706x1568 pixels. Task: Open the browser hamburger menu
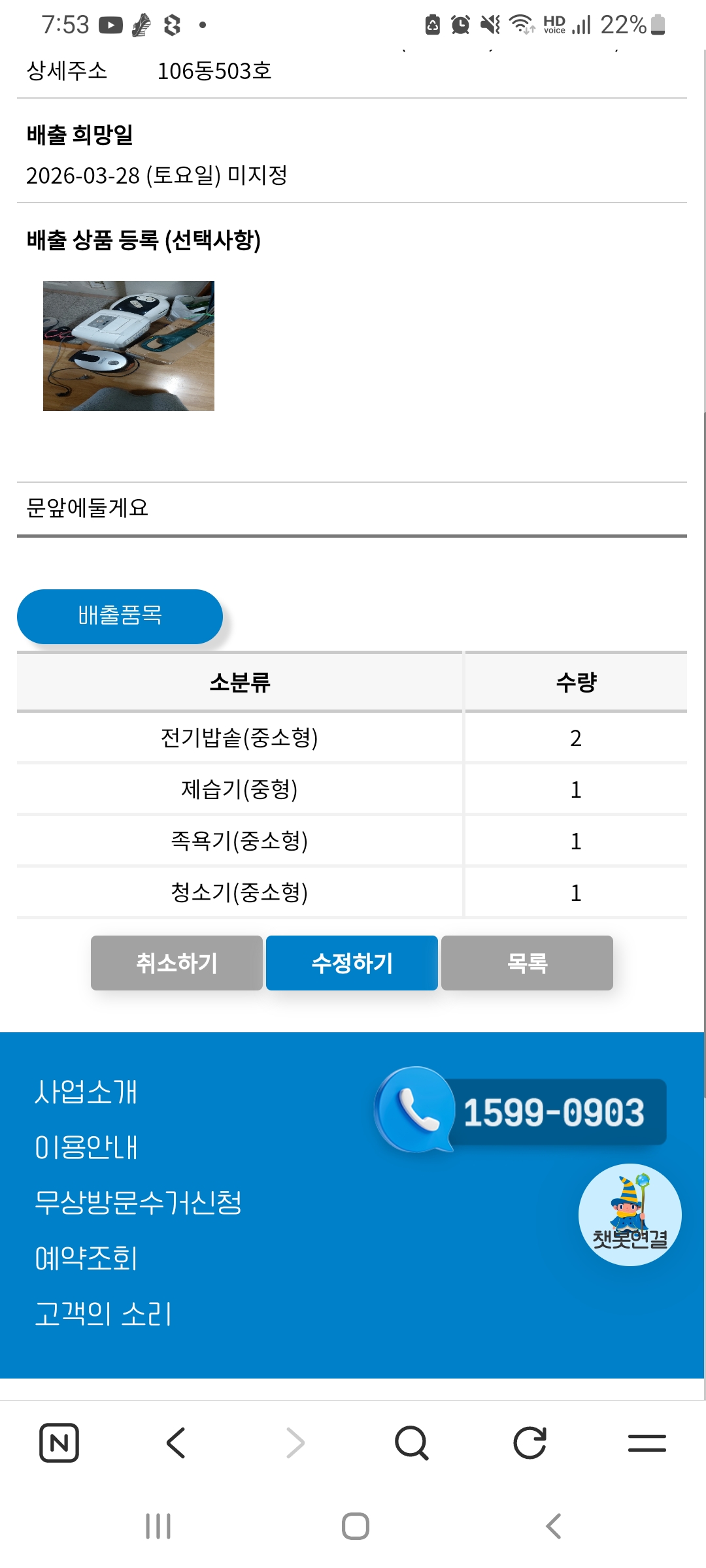tap(647, 1443)
